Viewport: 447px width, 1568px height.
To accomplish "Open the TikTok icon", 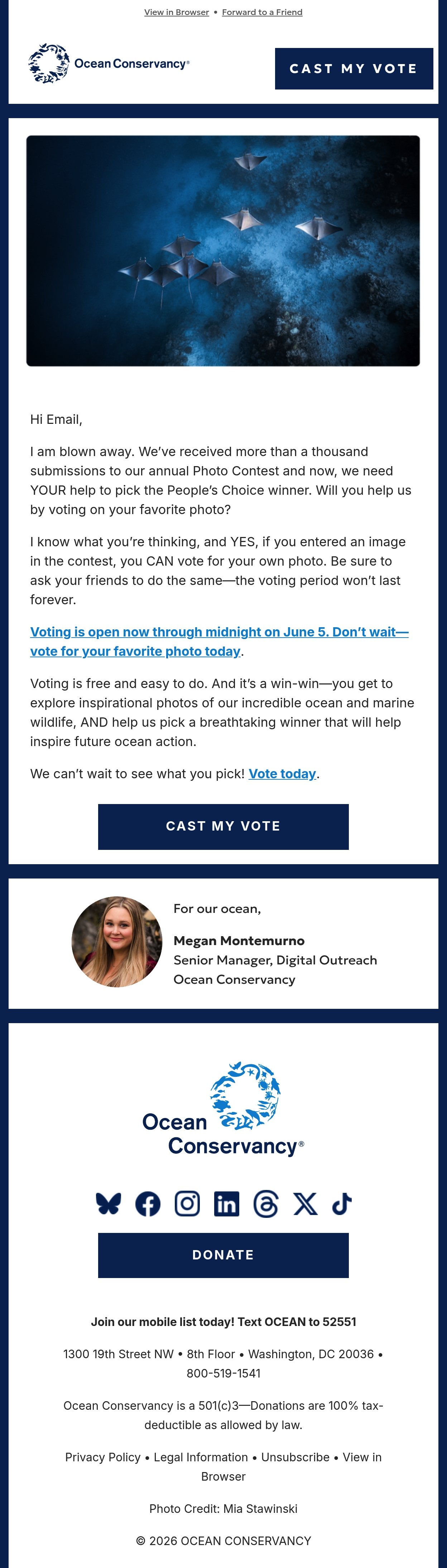I will pos(342,1204).
